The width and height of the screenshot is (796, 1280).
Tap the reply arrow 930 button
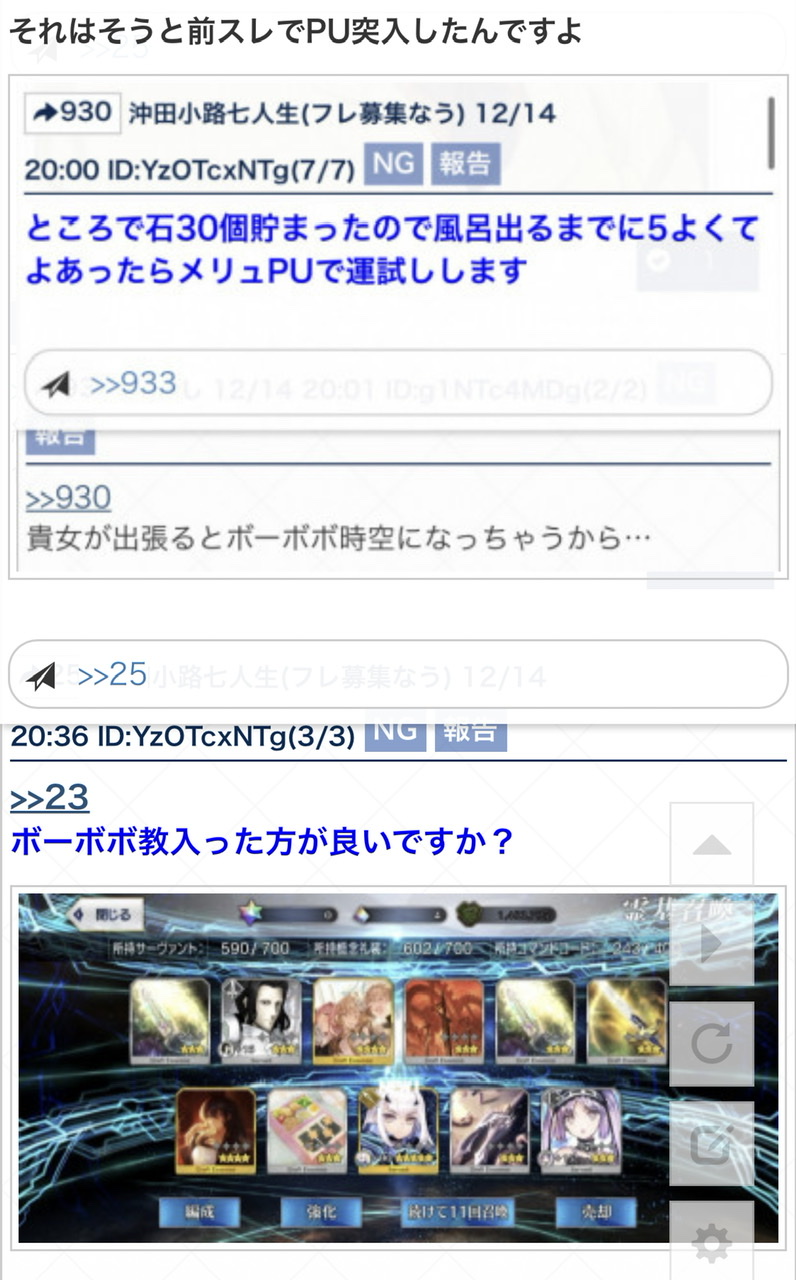click(x=73, y=113)
